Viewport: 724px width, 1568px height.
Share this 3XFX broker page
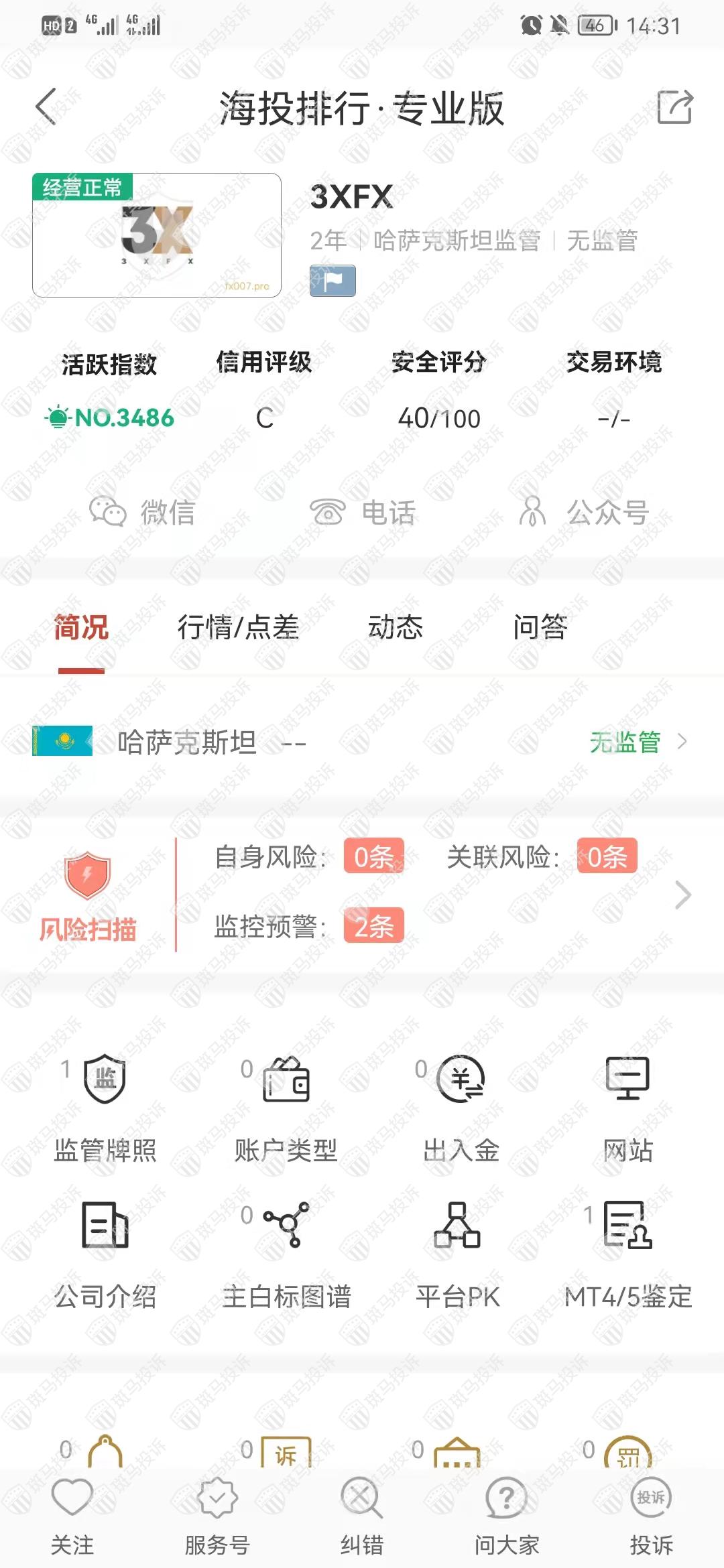(674, 107)
